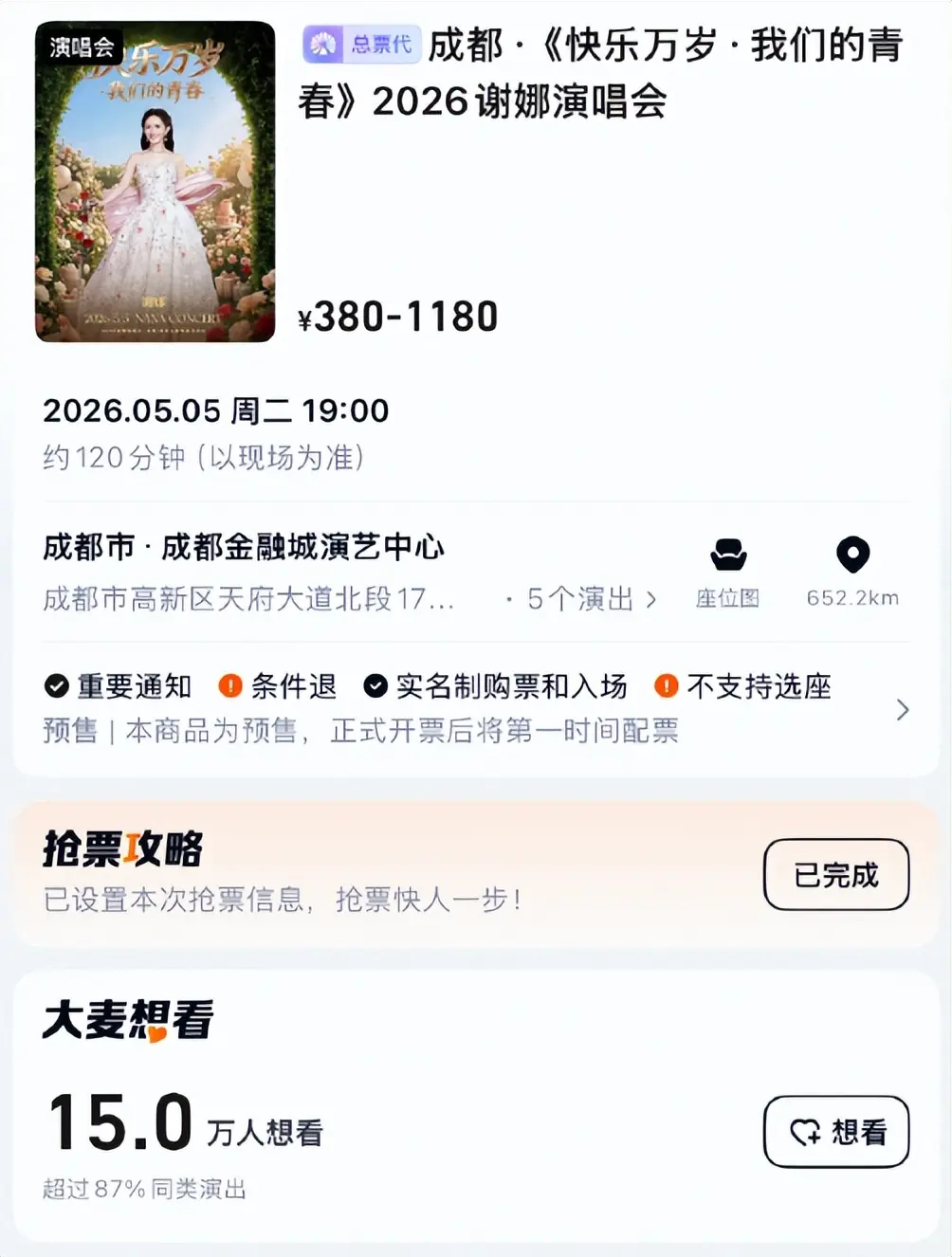Image resolution: width=952 pixels, height=1257 pixels.
Task: Expand the purchase notices row
Action: tap(902, 709)
